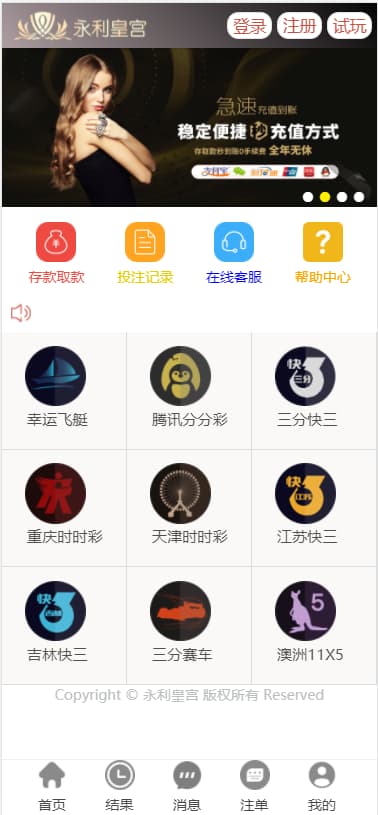
Task: Open the 注单 bet slips tab
Action: point(254,787)
